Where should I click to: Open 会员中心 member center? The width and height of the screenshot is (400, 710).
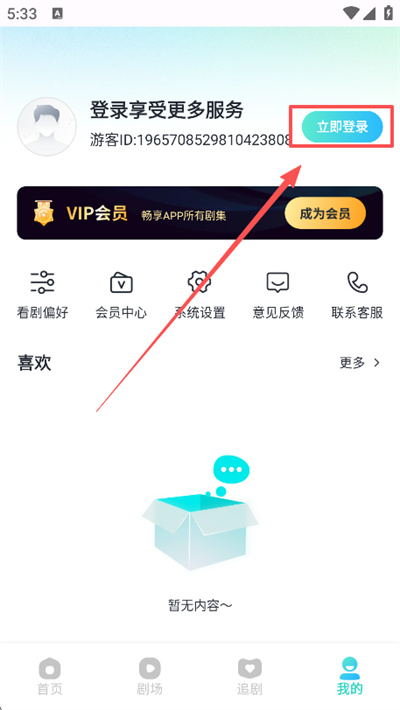(121, 295)
